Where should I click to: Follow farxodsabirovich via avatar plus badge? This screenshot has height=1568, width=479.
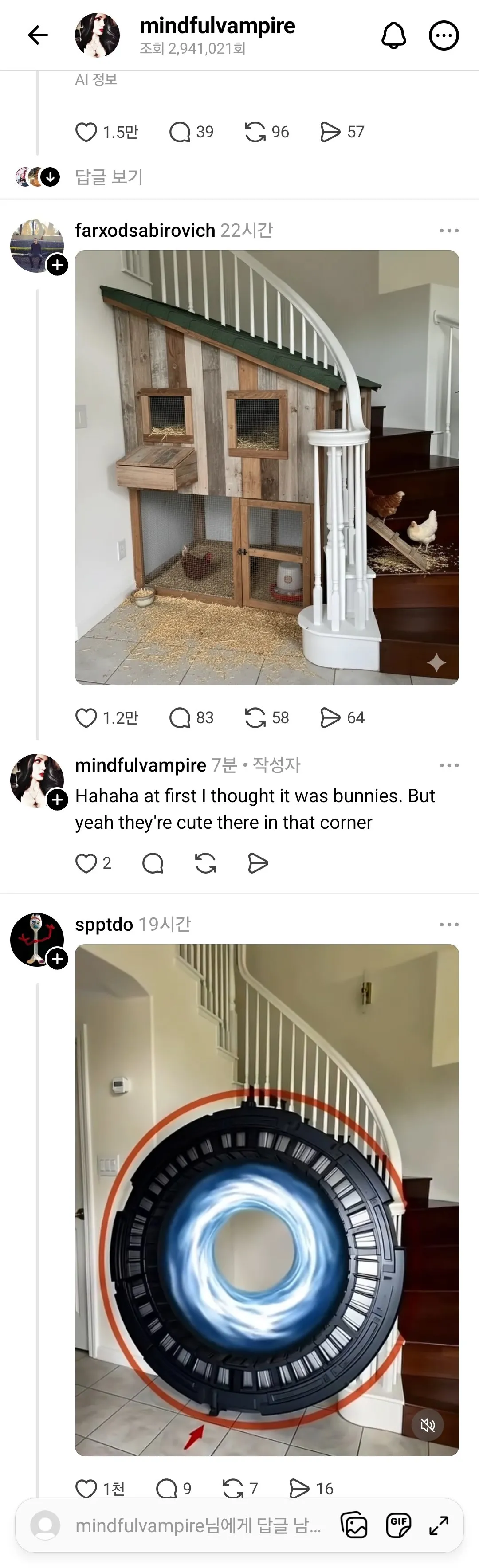(x=57, y=265)
